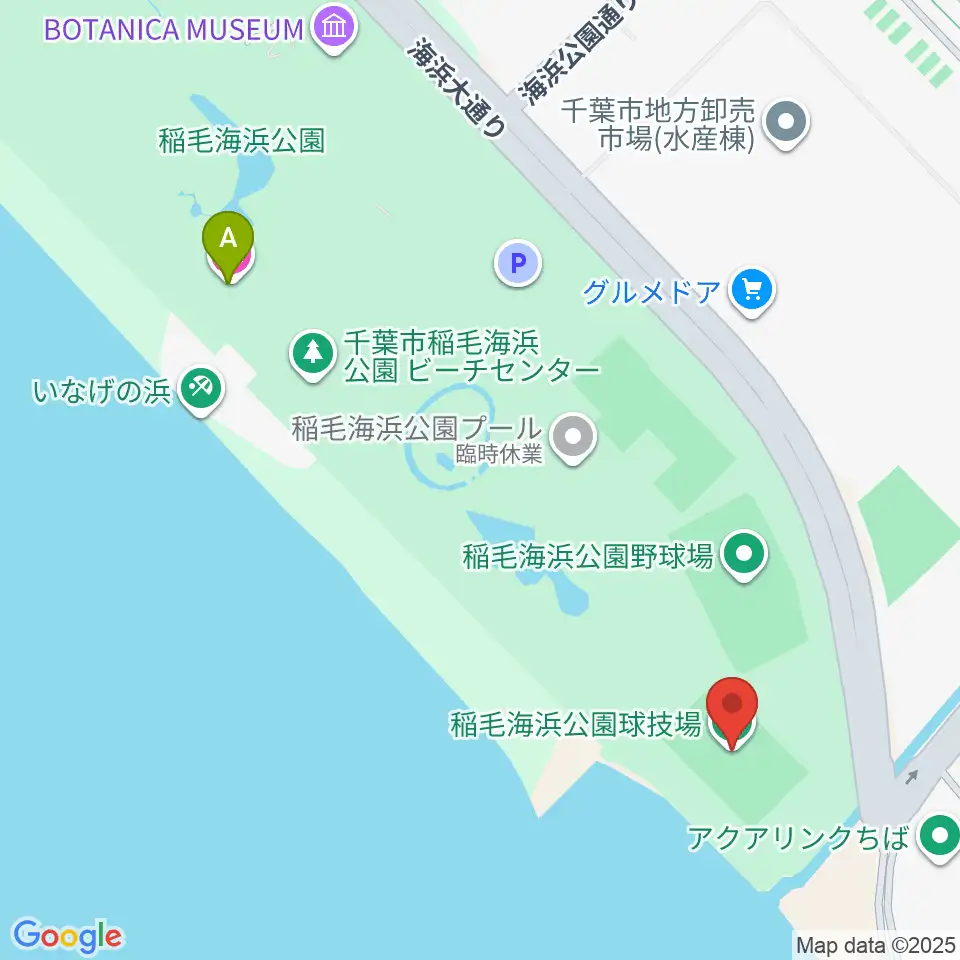Viewport: 960px width, 960px height.
Task: Open the 稲毛海浜公園プール marker
Action: point(573,437)
